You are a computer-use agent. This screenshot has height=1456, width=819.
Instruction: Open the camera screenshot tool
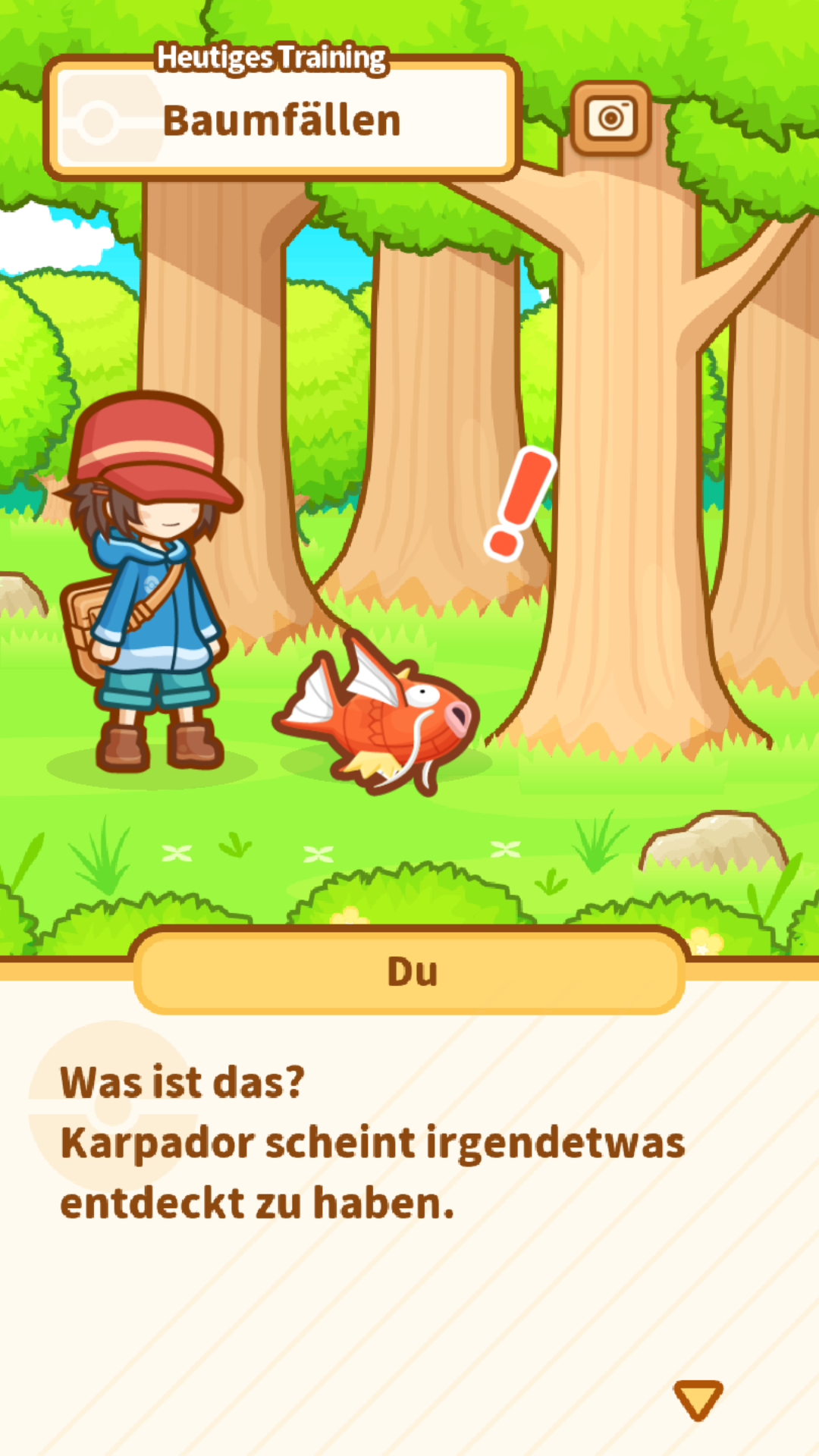point(611,119)
